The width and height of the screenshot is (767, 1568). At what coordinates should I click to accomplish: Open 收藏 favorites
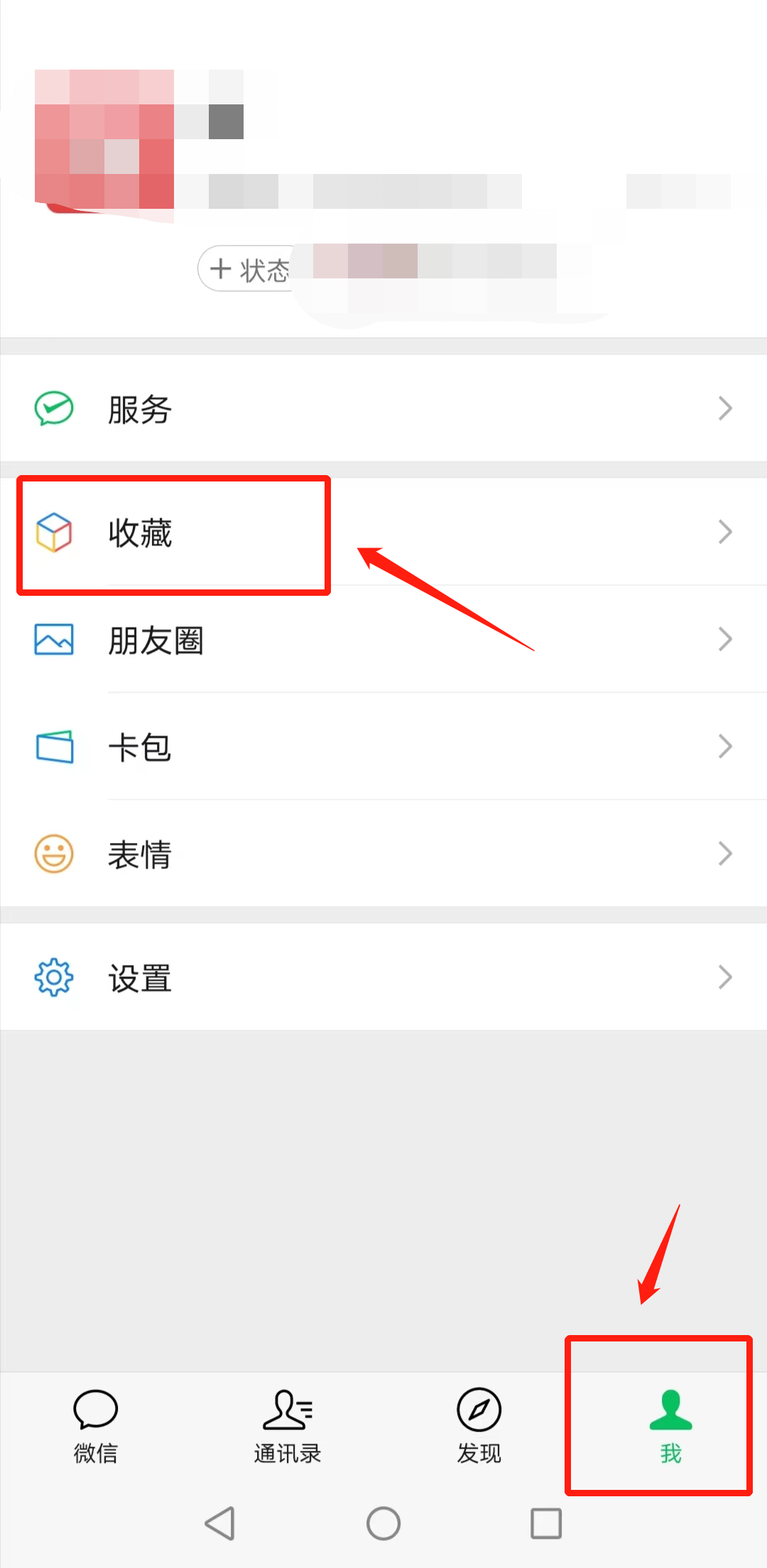coord(383,532)
